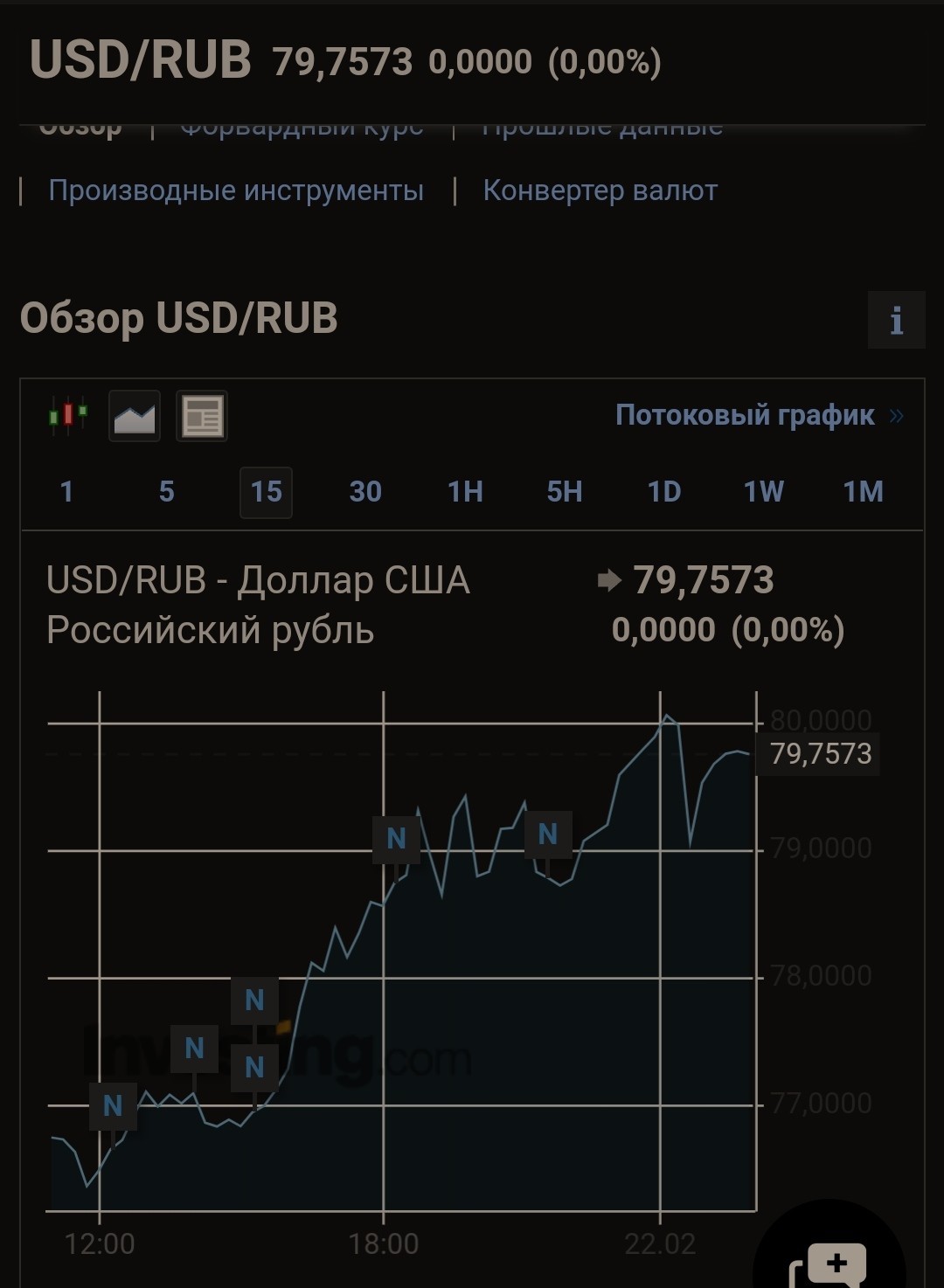Select the 5 minute interval
The width and height of the screenshot is (944, 1288).
point(167,492)
